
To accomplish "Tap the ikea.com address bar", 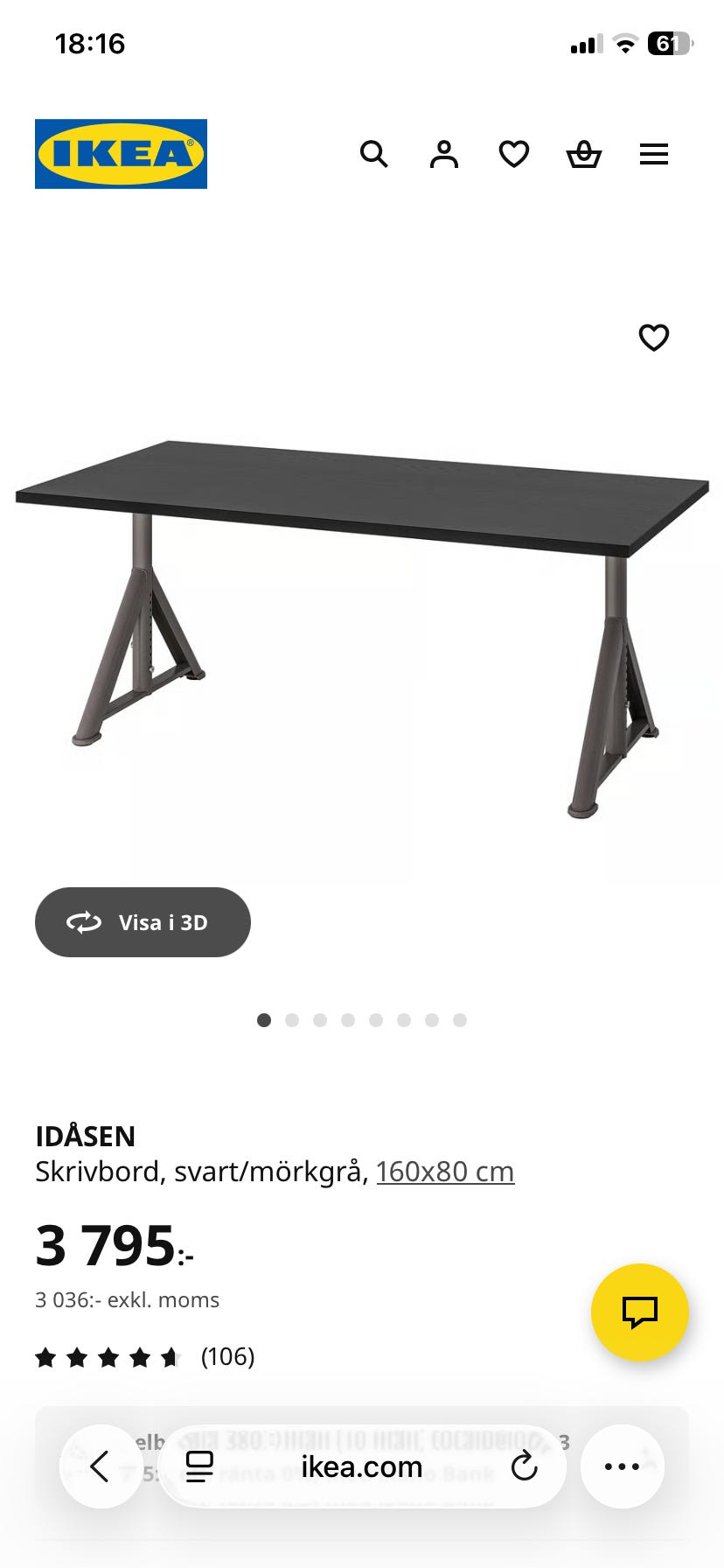I will [362, 1467].
